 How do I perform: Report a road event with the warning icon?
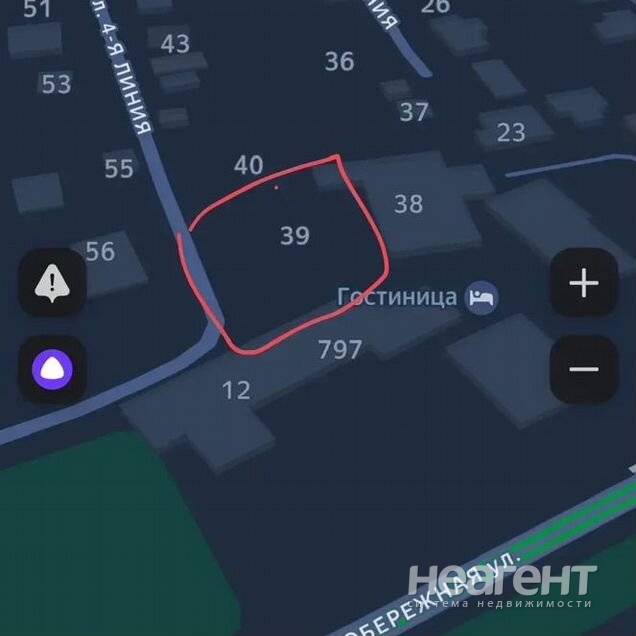point(52,283)
